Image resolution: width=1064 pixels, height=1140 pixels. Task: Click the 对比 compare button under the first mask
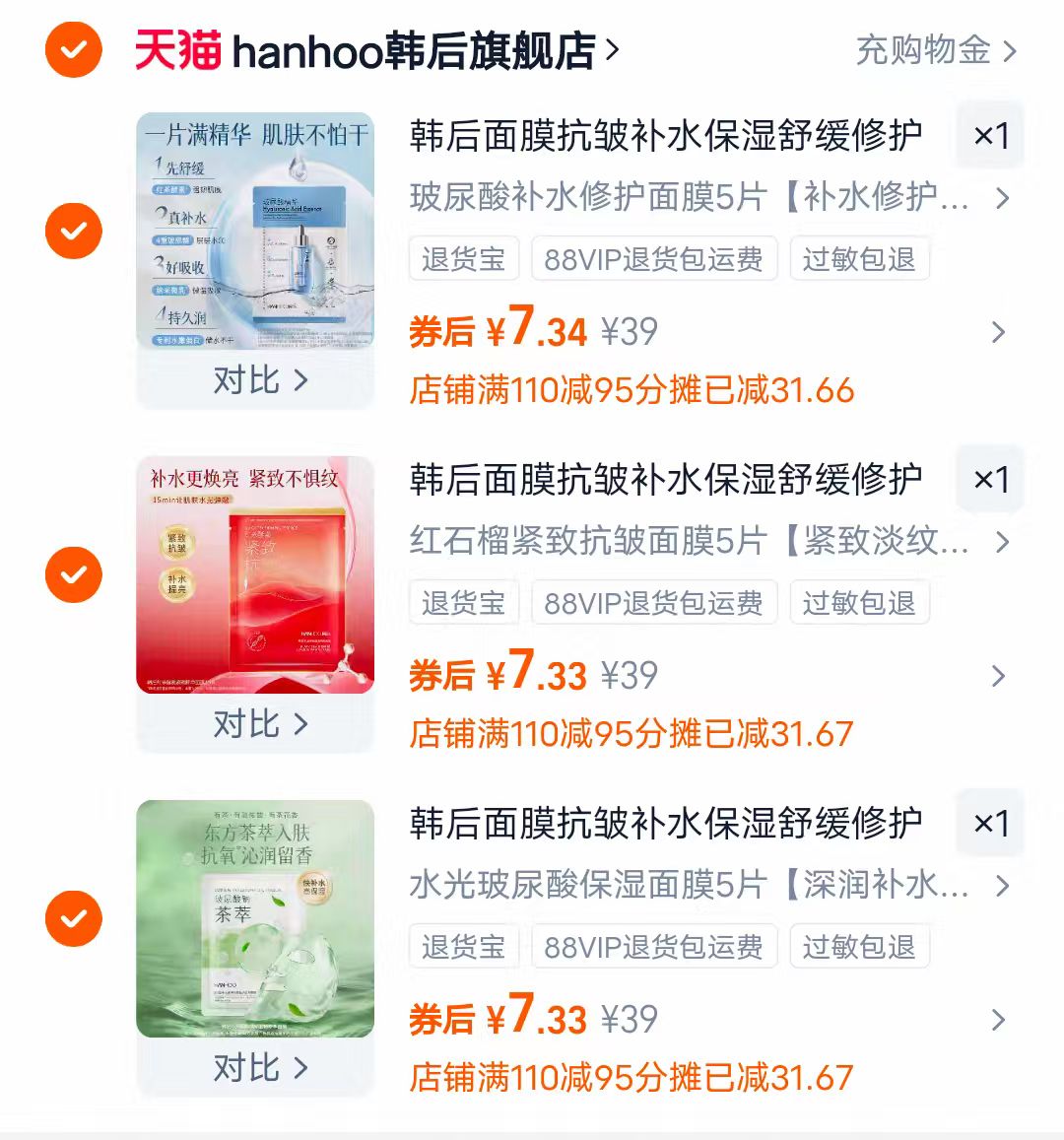tap(256, 379)
